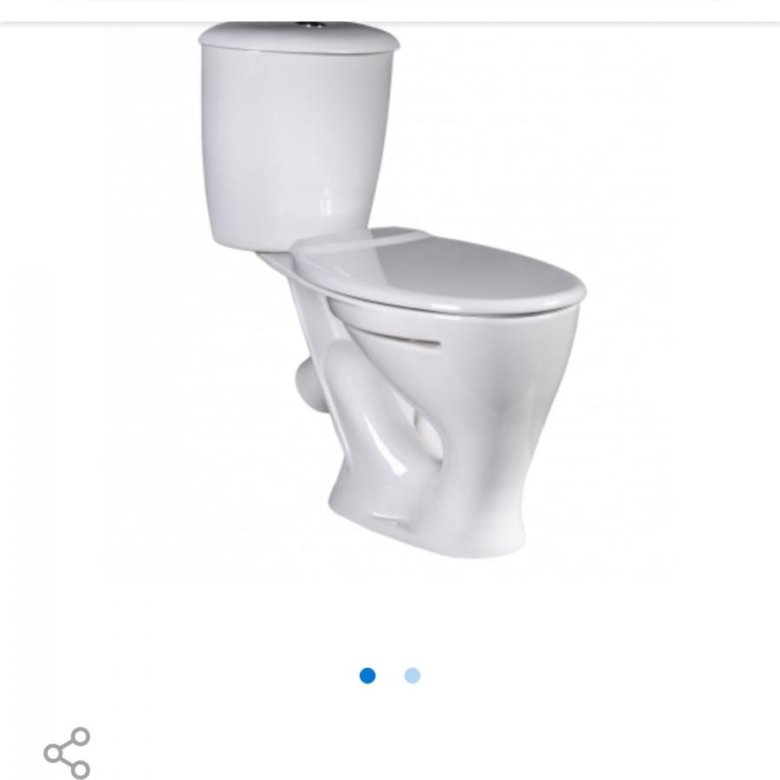780x780 pixels.
Task: Open the toilet product photo fullscreen
Action: click(390, 300)
